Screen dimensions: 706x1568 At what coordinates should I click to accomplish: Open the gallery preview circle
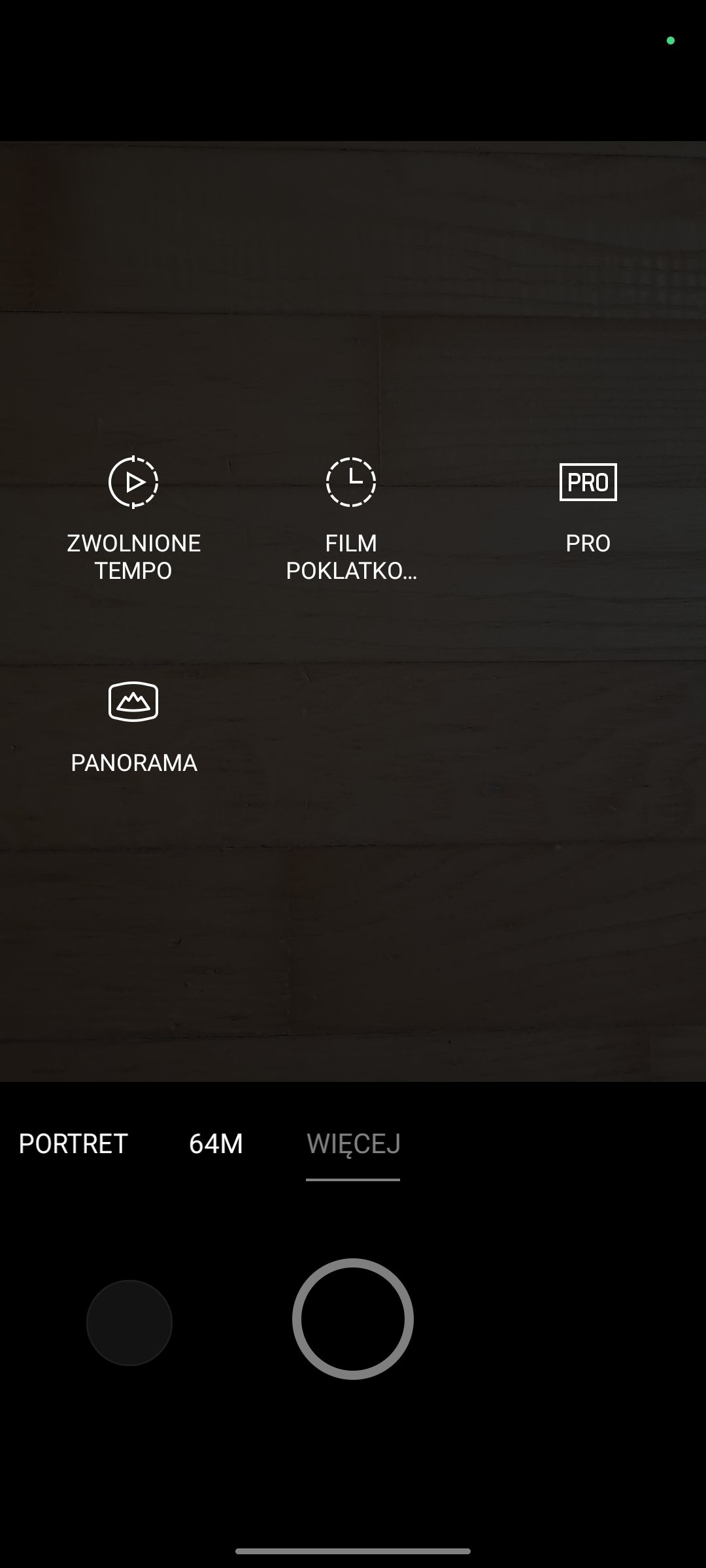[129, 1322]
